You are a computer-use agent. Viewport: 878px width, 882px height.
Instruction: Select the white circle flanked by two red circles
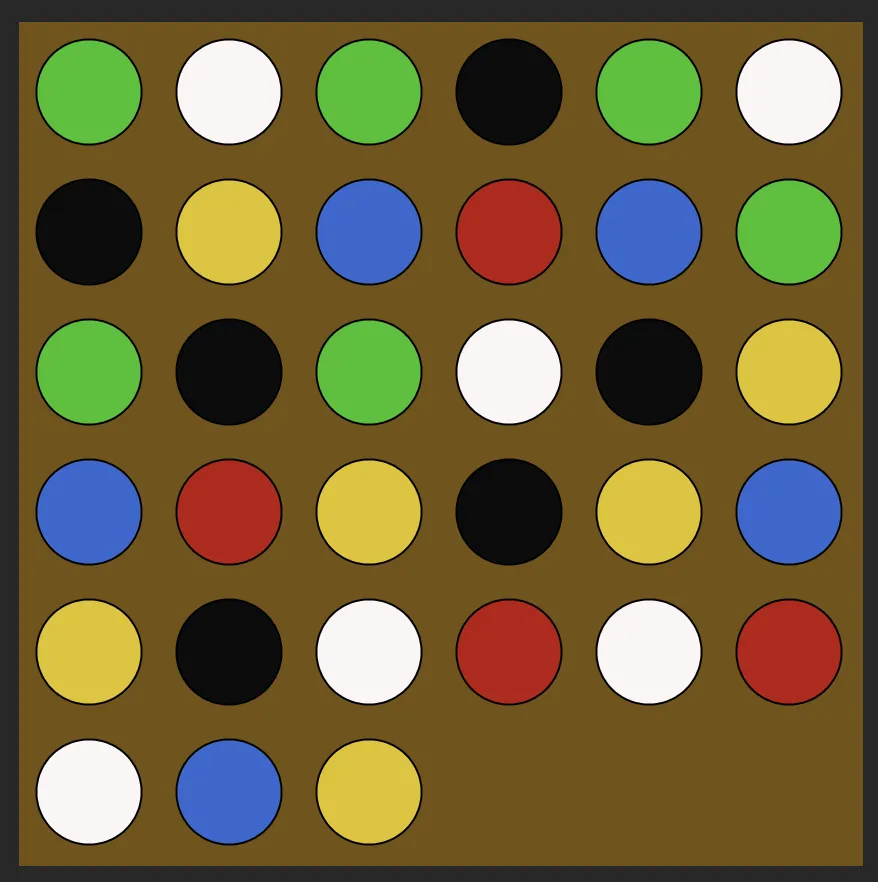point(649,652)
